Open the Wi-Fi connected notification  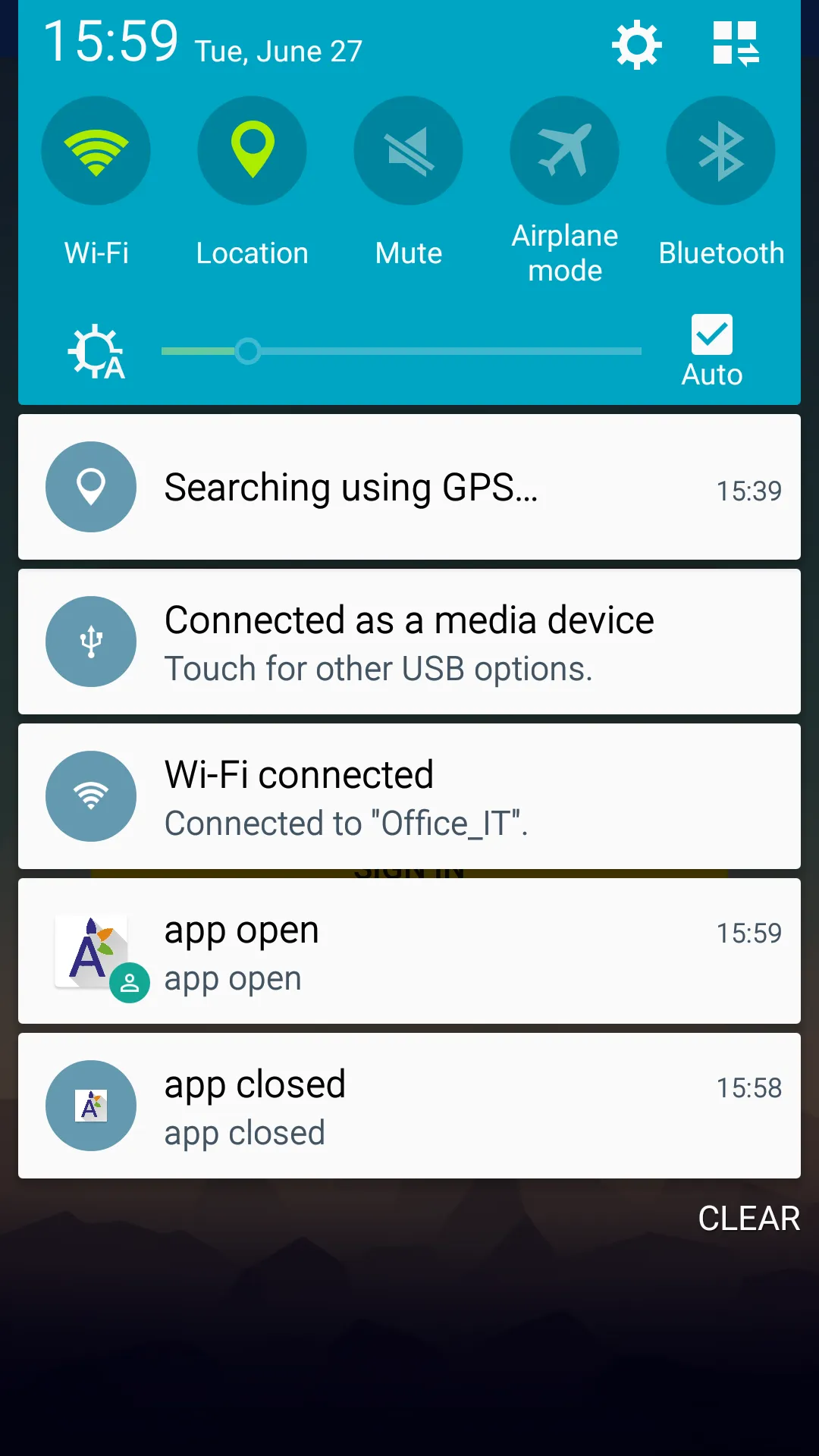(409, 796)
